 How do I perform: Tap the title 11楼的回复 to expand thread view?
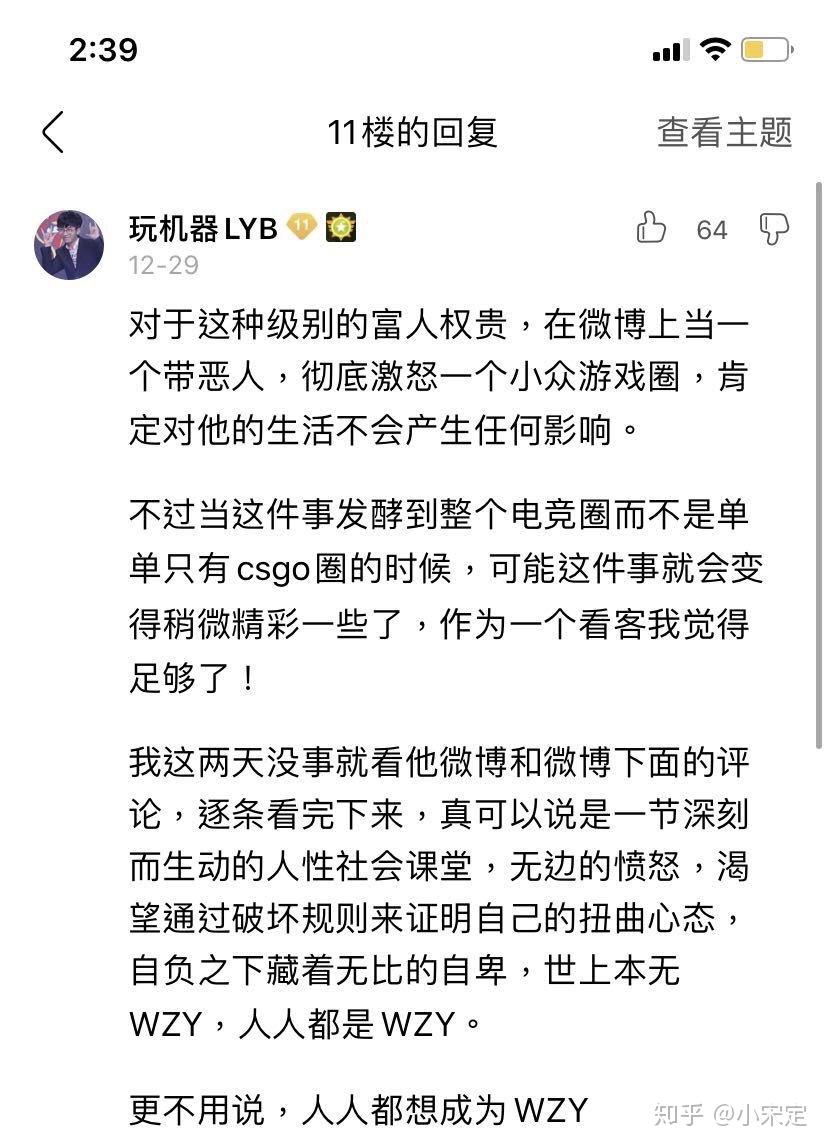pos(413,131)
